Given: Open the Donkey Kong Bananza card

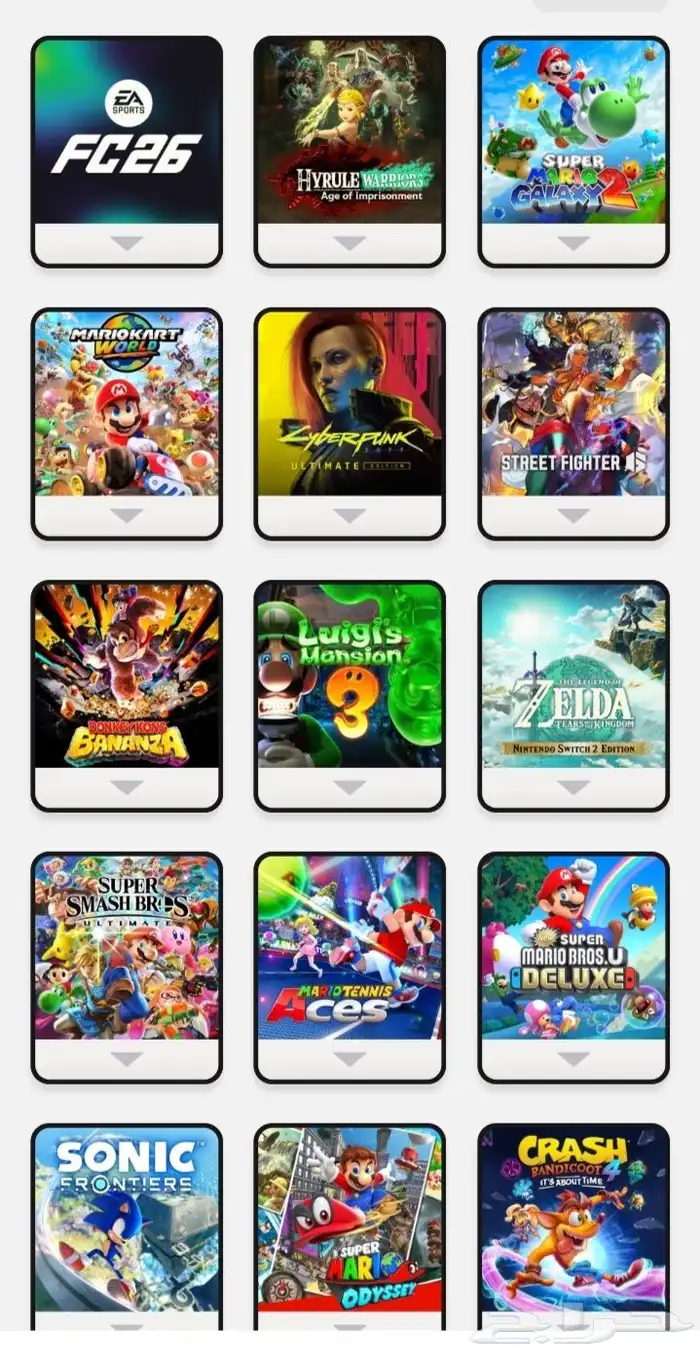Looking at the screenshot, I should click(x=127, y=677).
